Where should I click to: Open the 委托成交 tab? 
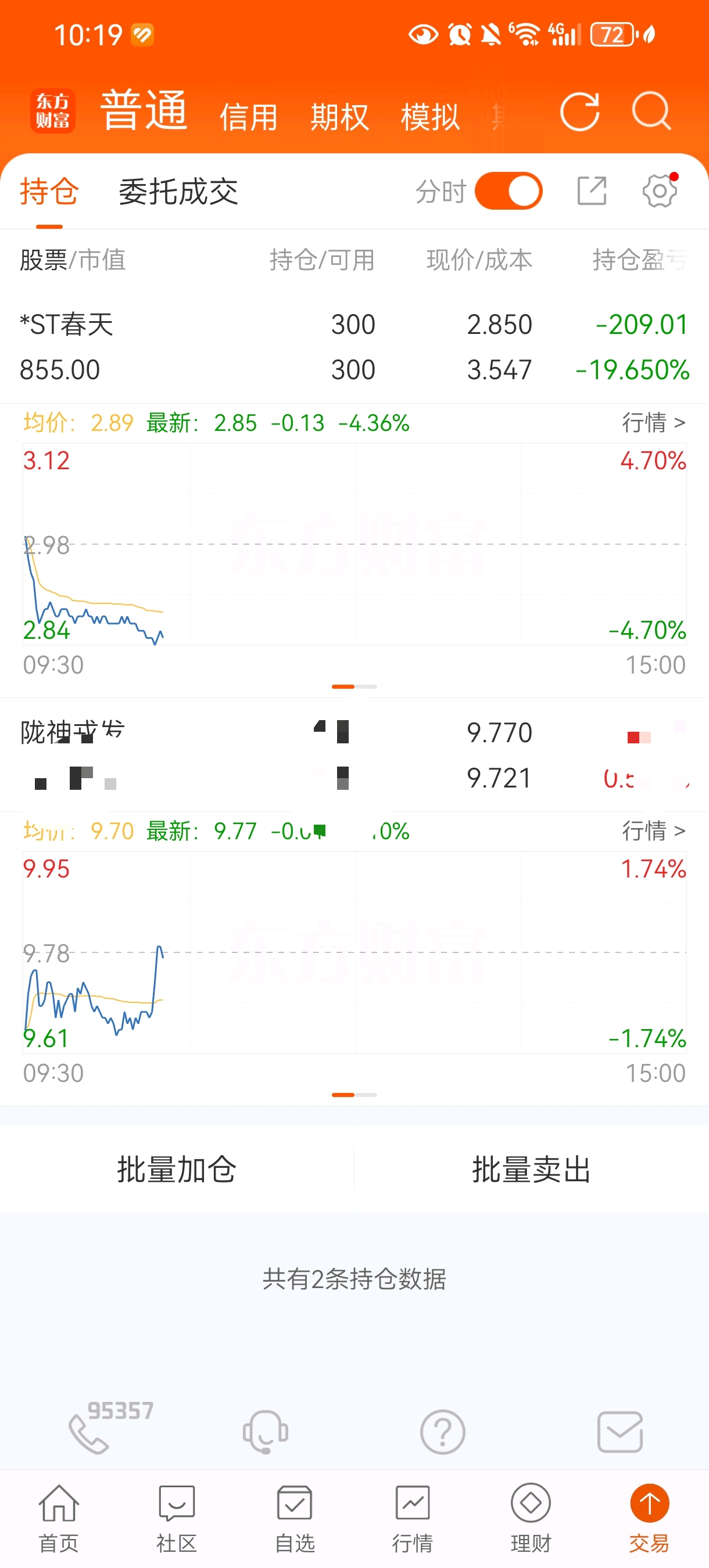click(178, 192)
